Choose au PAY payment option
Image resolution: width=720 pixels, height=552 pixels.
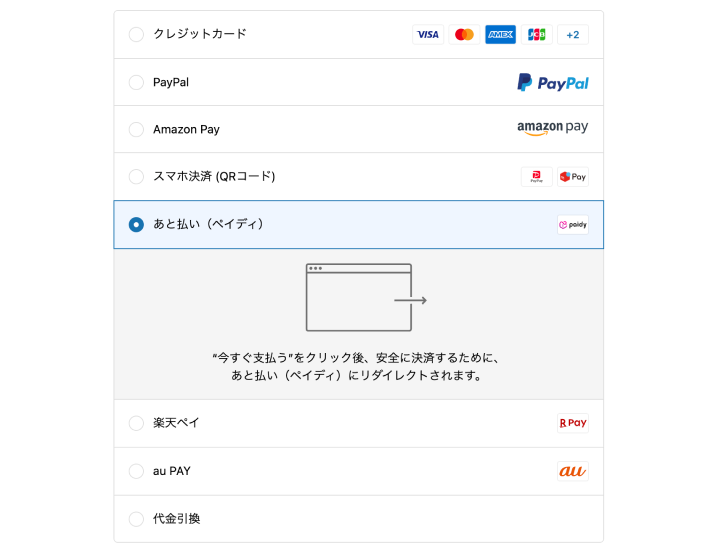tap(136, 471)
